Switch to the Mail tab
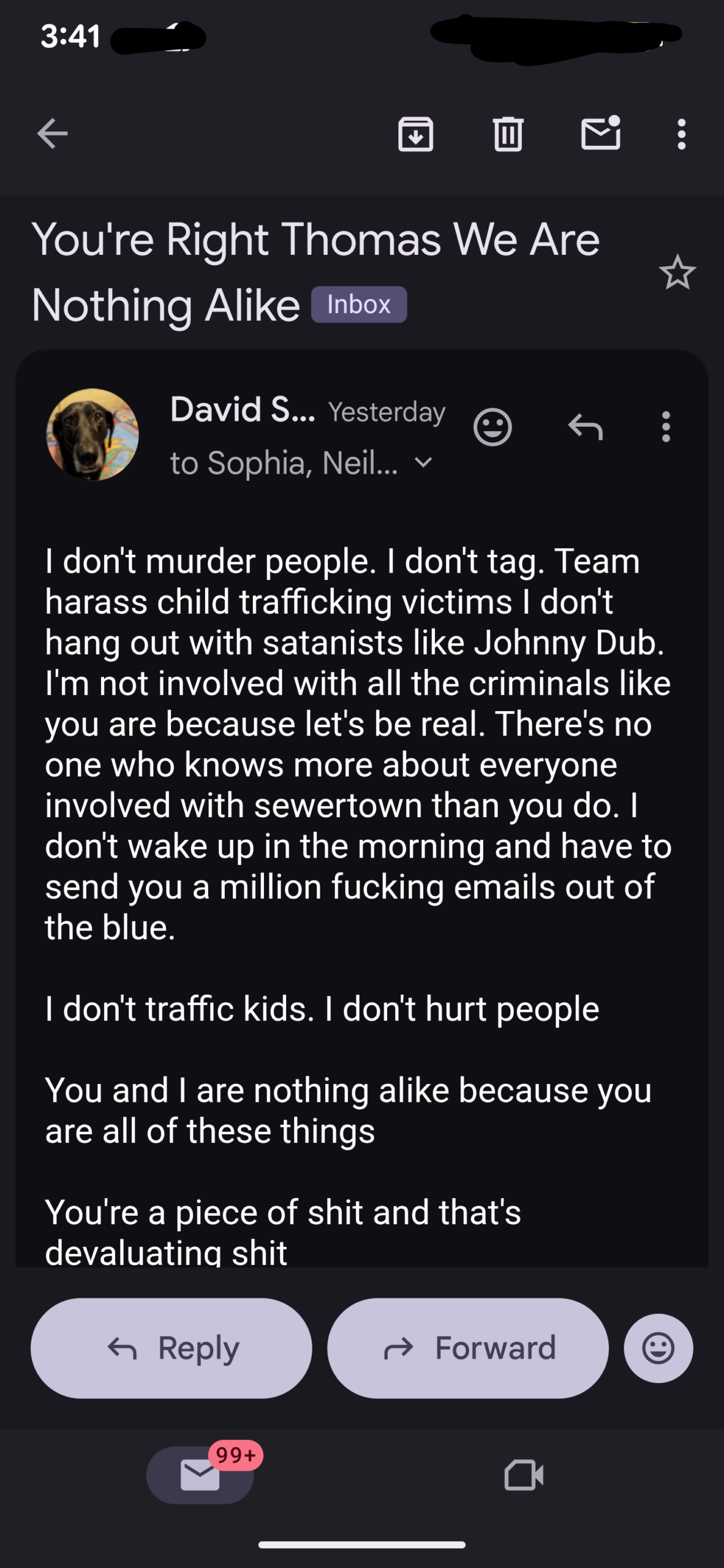Viewport: 724px width, 1568px height. 200,1475
